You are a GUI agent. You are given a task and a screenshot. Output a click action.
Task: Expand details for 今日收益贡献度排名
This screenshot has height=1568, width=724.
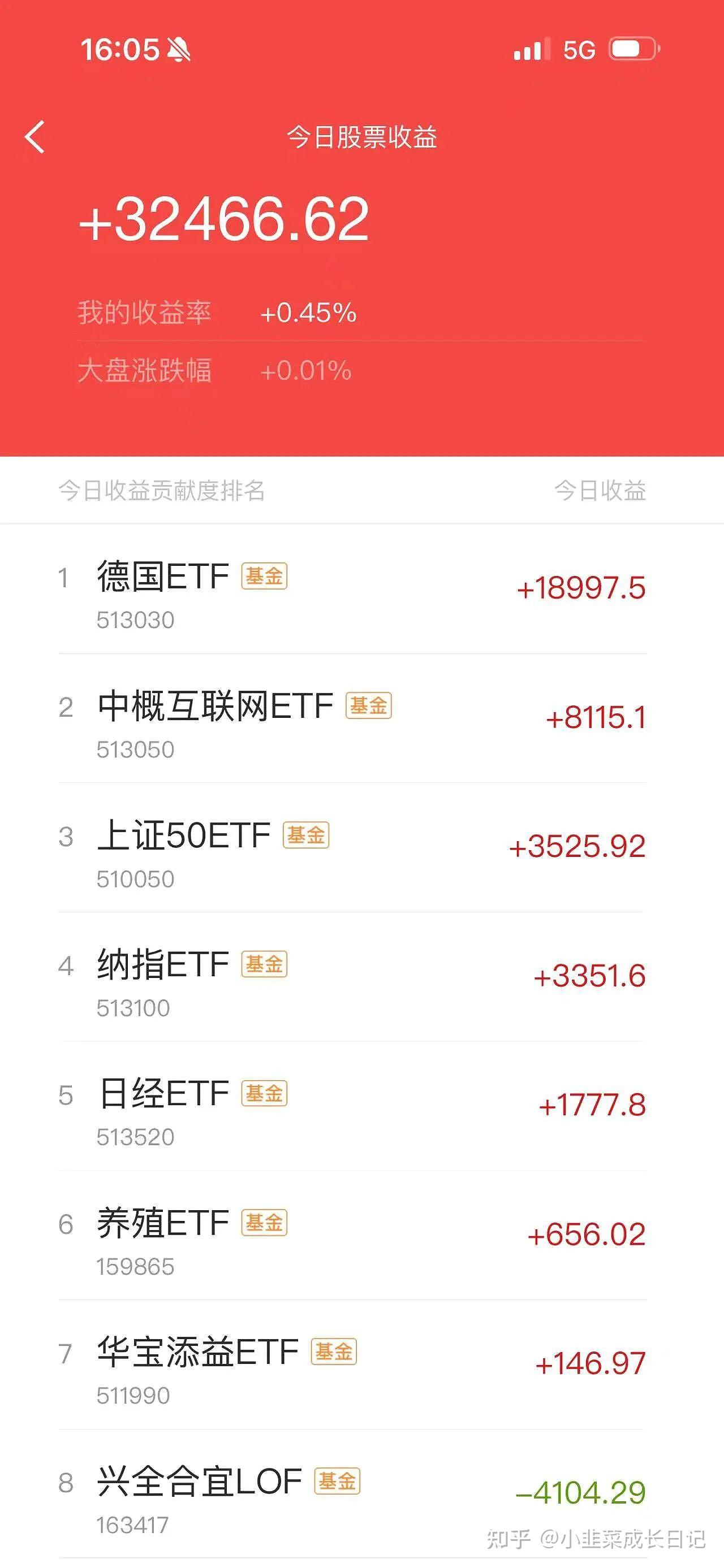(x=165, y=491)
